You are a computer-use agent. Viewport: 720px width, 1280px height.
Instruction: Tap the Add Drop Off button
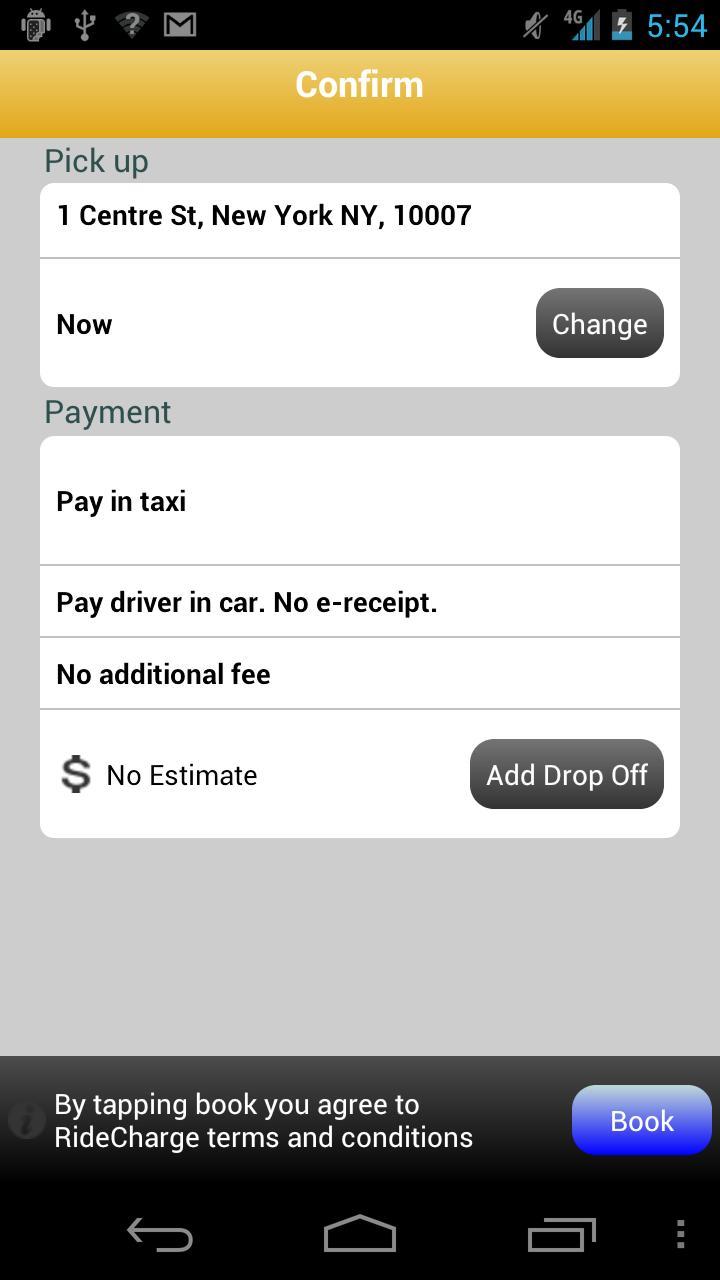(x=566, y=774)
